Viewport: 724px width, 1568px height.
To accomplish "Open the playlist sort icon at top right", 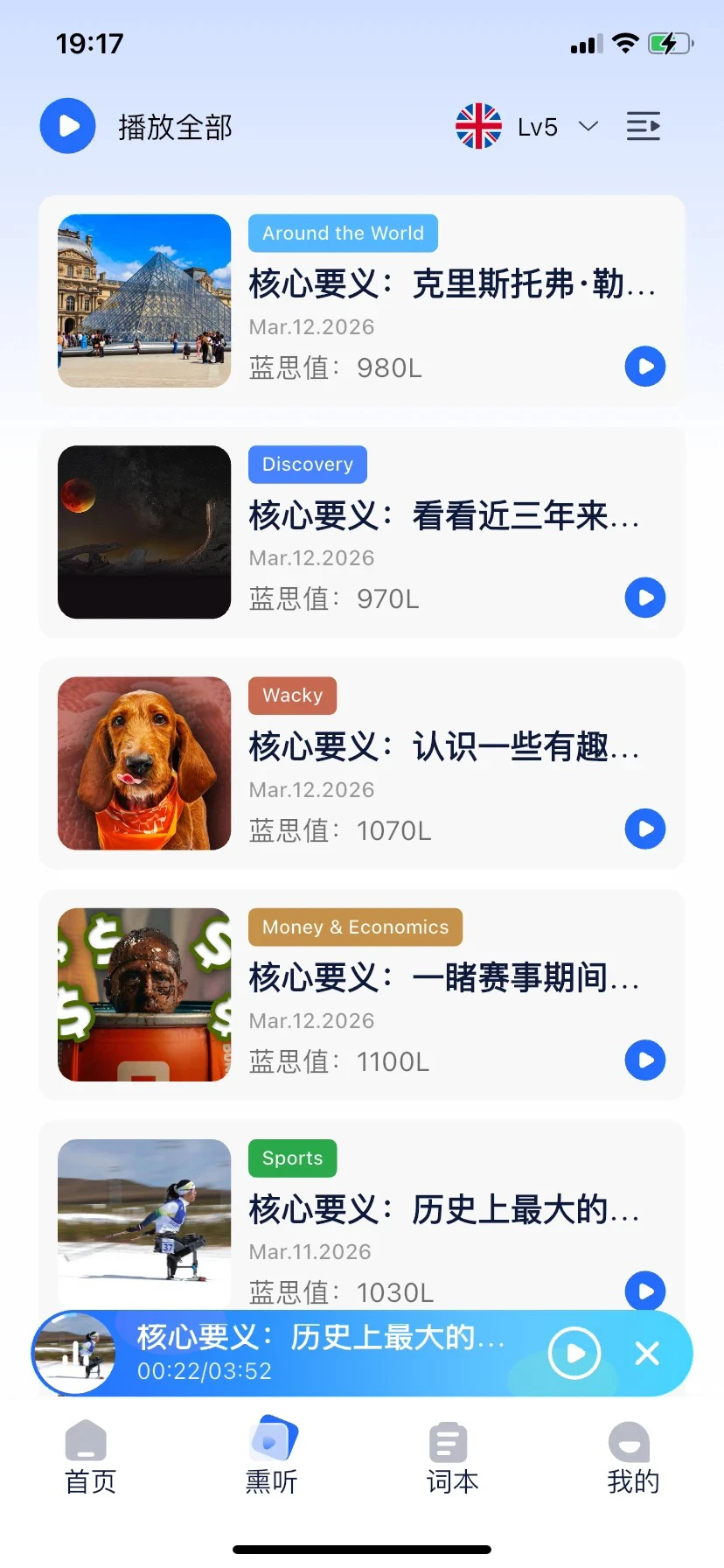I will point(644,126).
